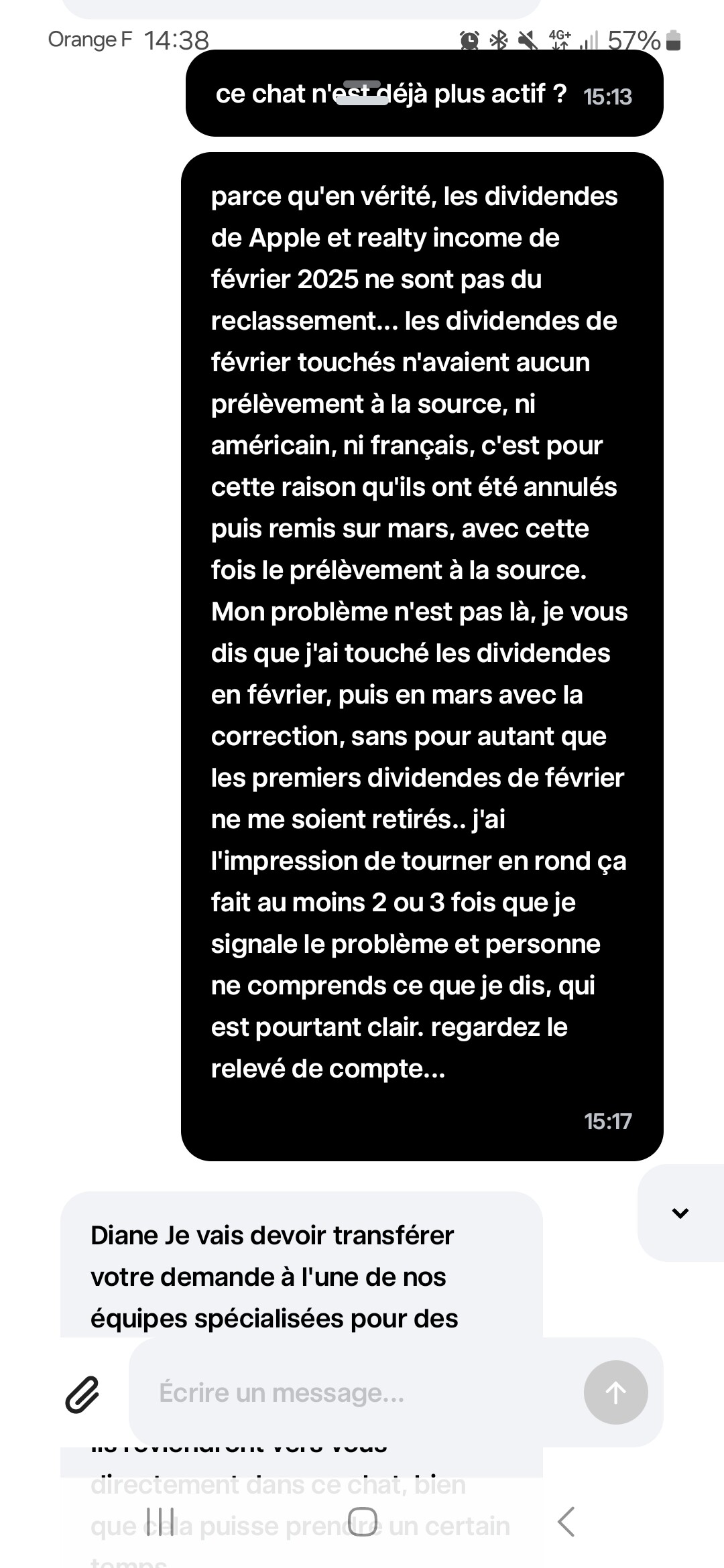Go back using the system back button
The image size is (724, 1568).
pos(566,1522)
